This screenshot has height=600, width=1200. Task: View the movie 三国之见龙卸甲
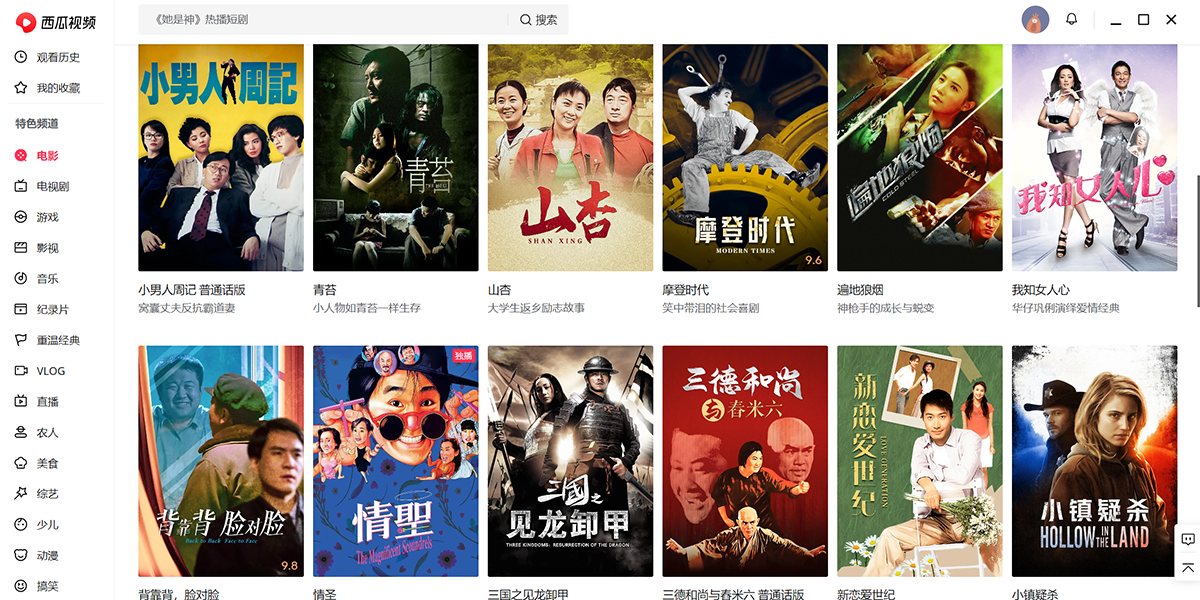click(570, 461)
